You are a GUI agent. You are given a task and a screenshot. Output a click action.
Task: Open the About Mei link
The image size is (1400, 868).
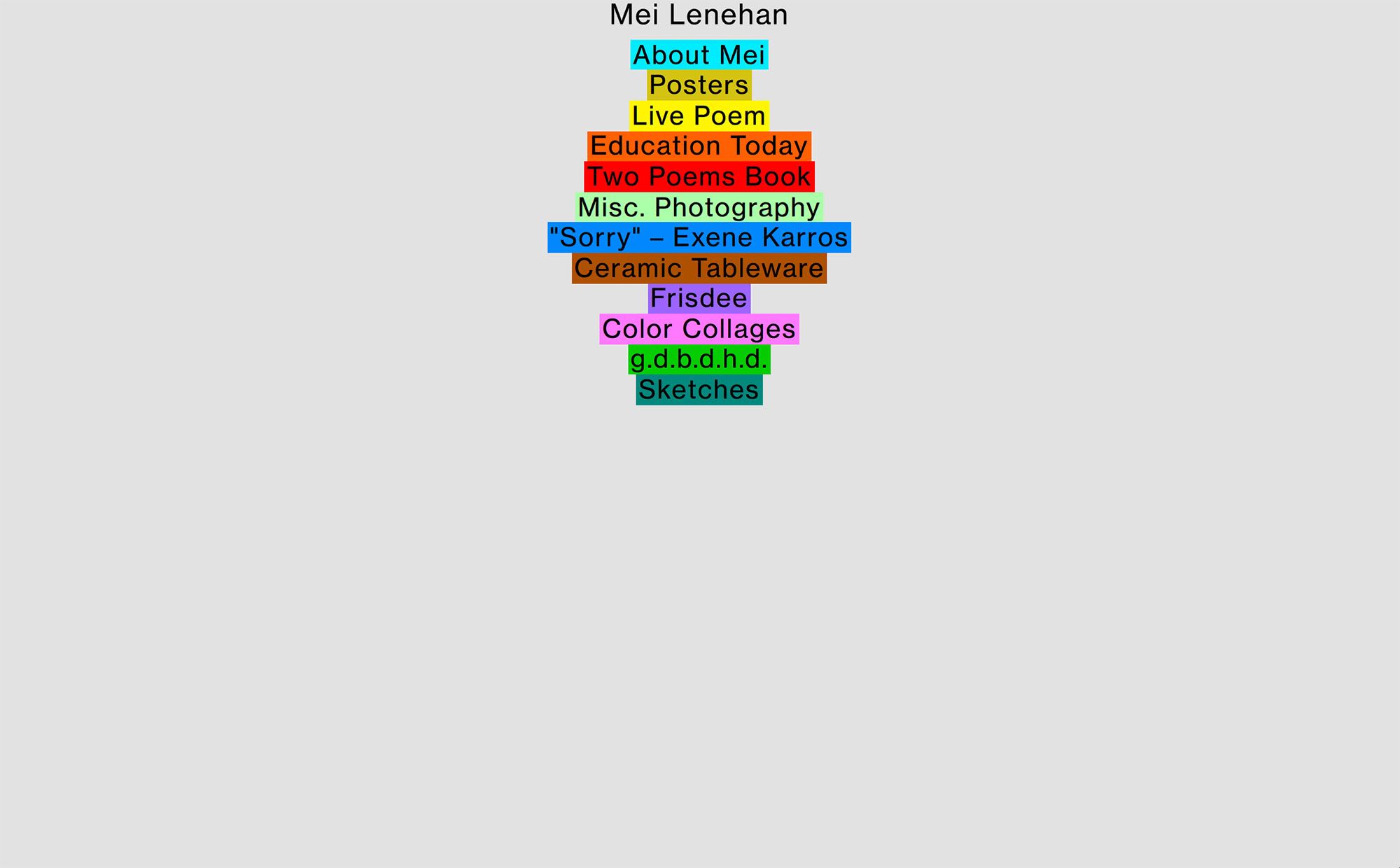tap(699, 55)
